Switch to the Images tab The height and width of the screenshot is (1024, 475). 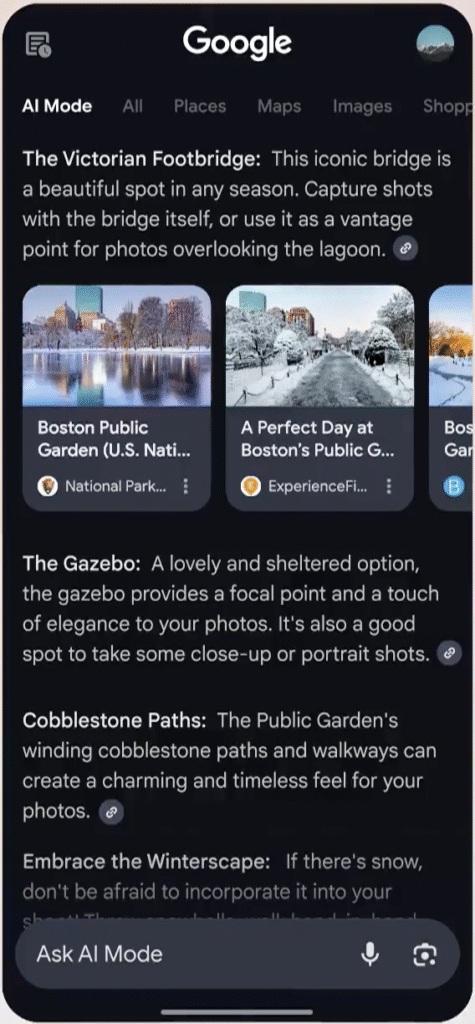coord(362,106)
